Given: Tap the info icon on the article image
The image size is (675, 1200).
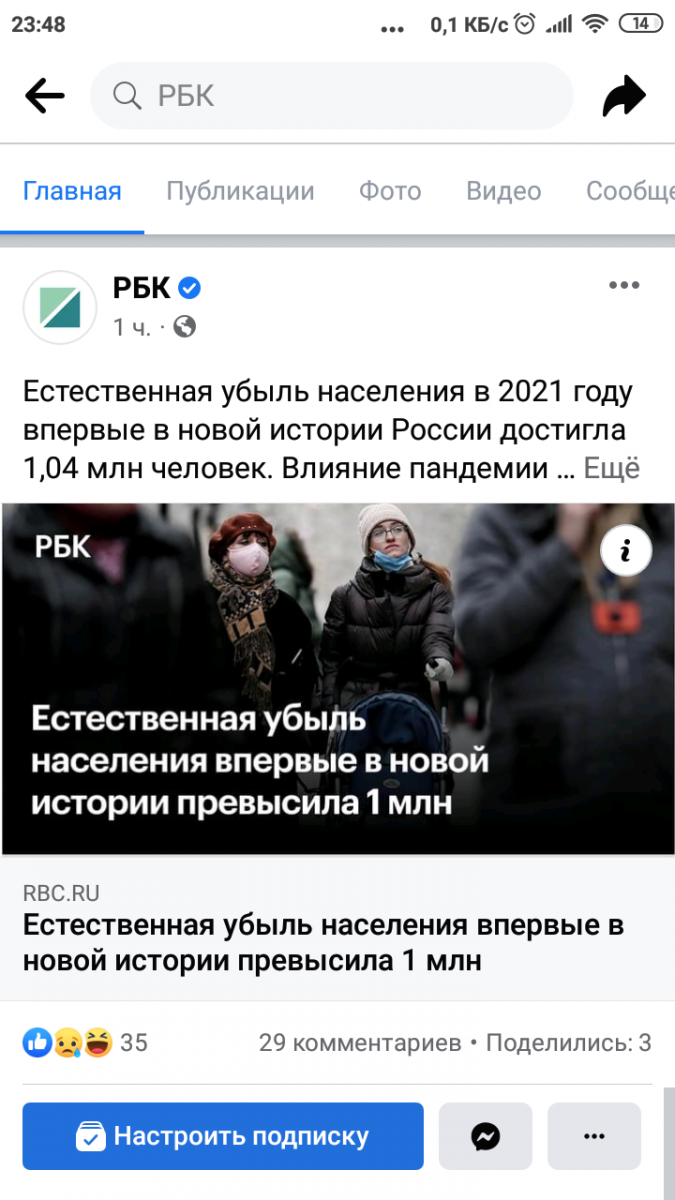Looking at the screenshot, I should 626,551.
